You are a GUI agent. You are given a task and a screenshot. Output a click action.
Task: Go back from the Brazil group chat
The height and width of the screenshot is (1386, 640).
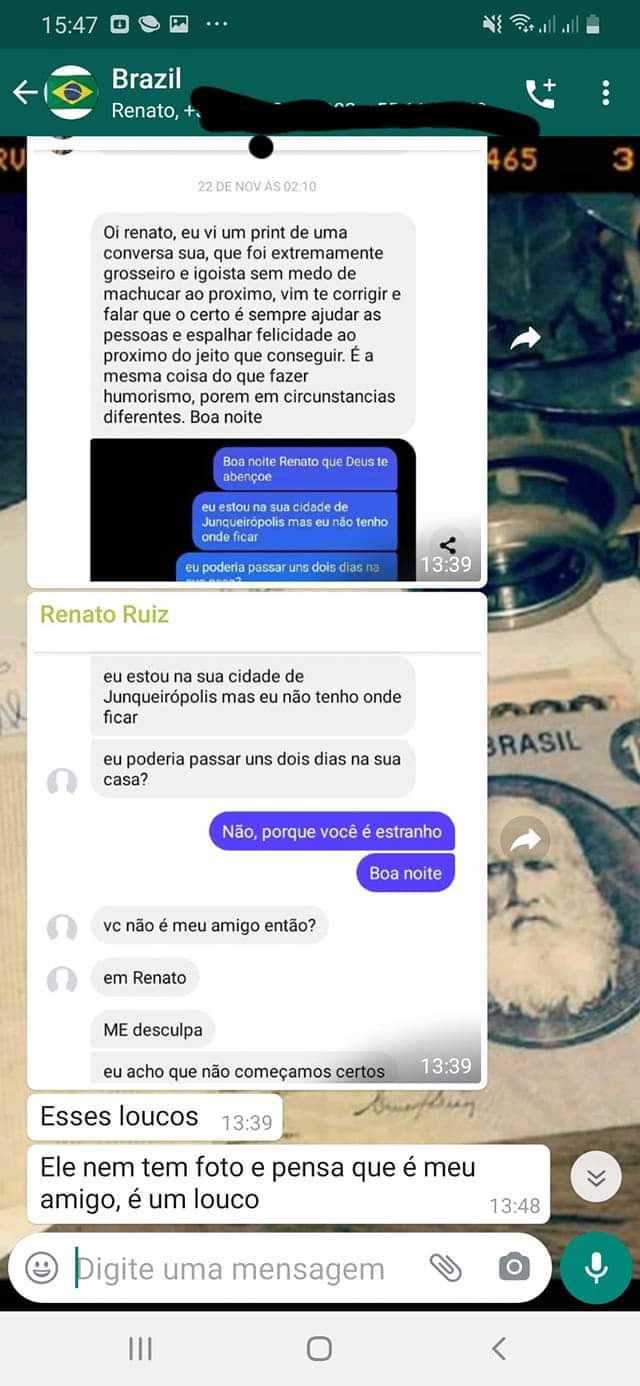pyautogui.click(x=25, y=93)
